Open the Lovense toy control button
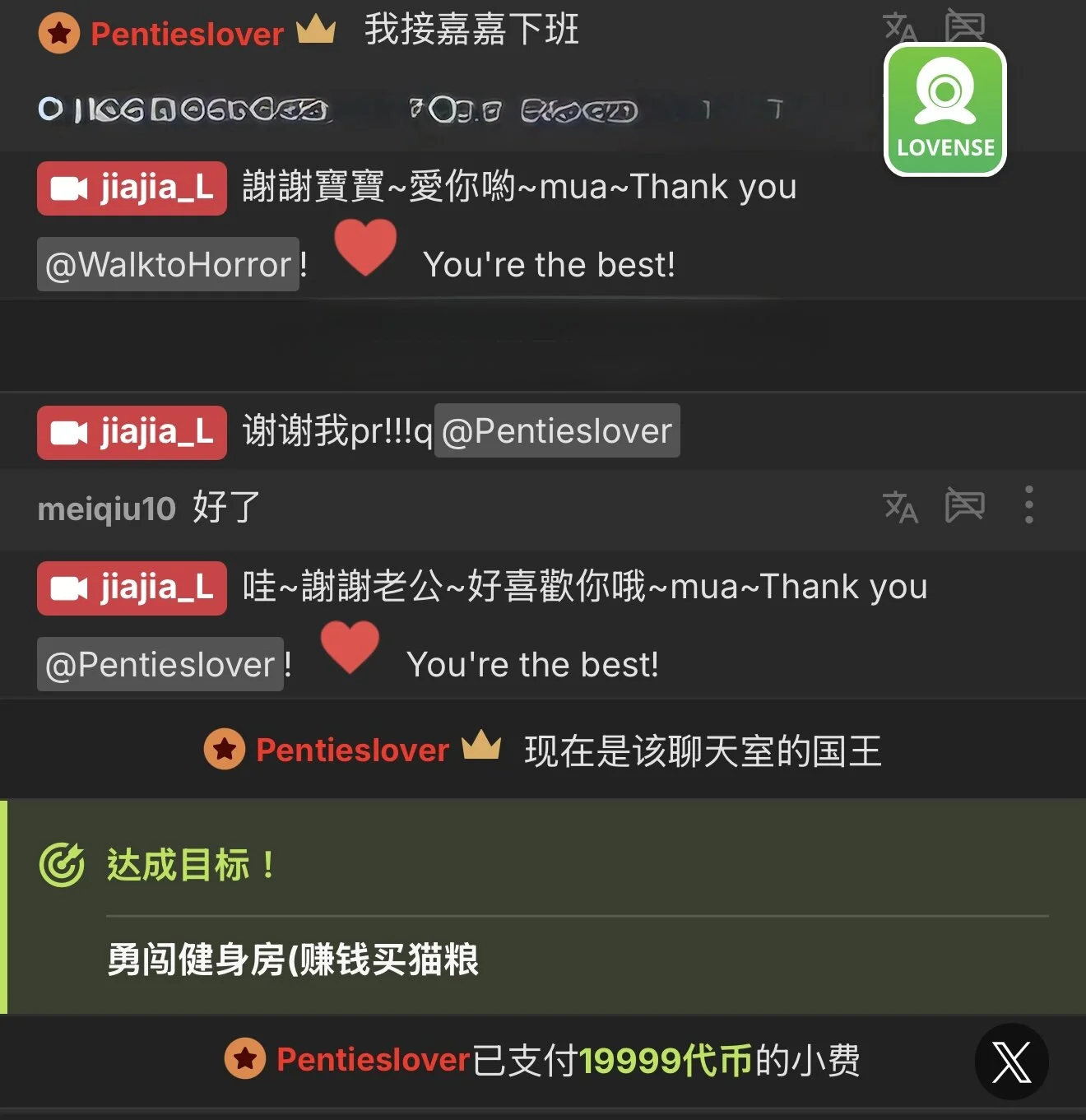This screenshot has width=1086, height=1120. click(945, 109)
